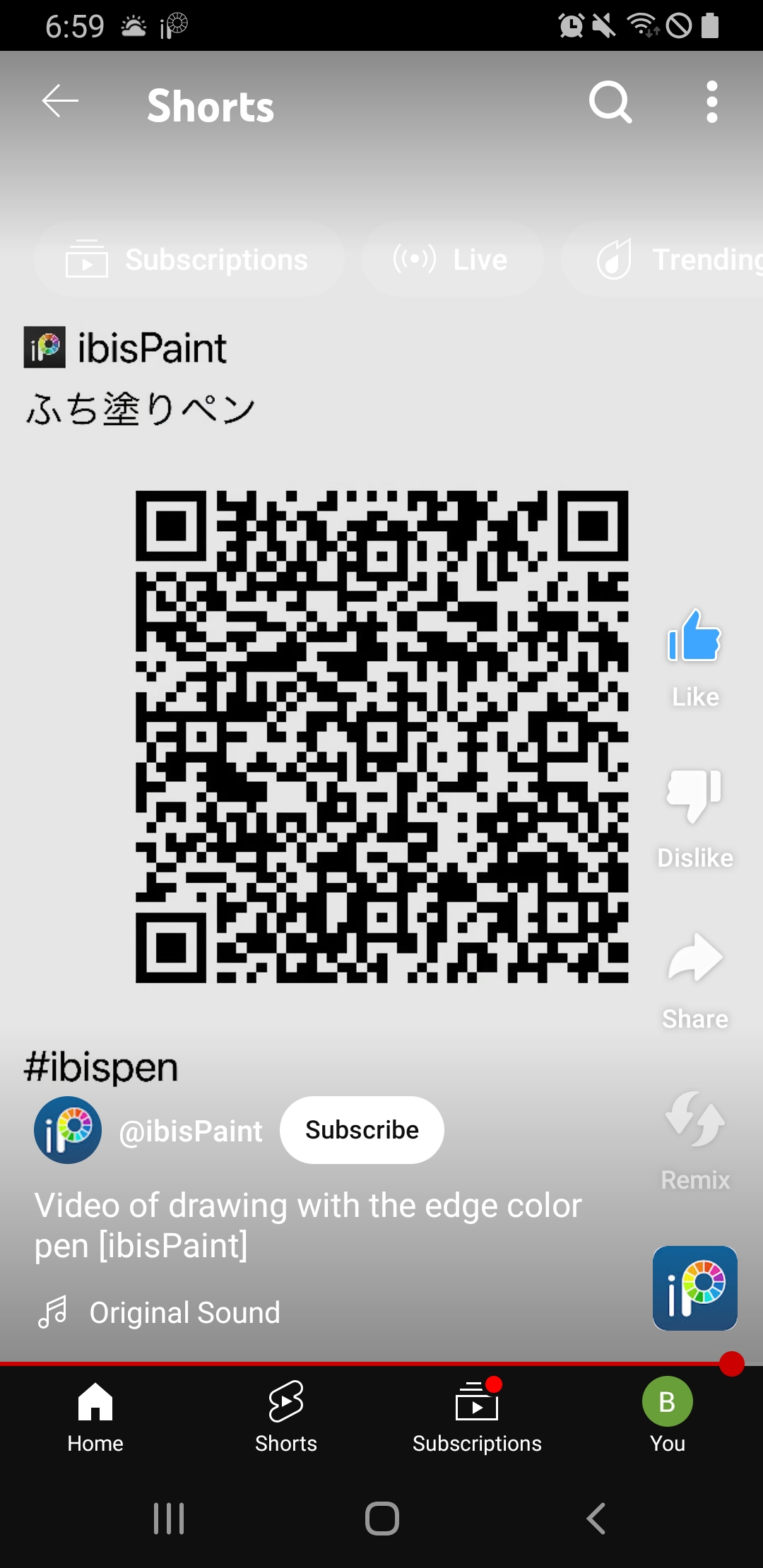763x1568 pixels.
Task: Open the @ibisPaint channel avatar
Action: click(x=68, y=1130)
